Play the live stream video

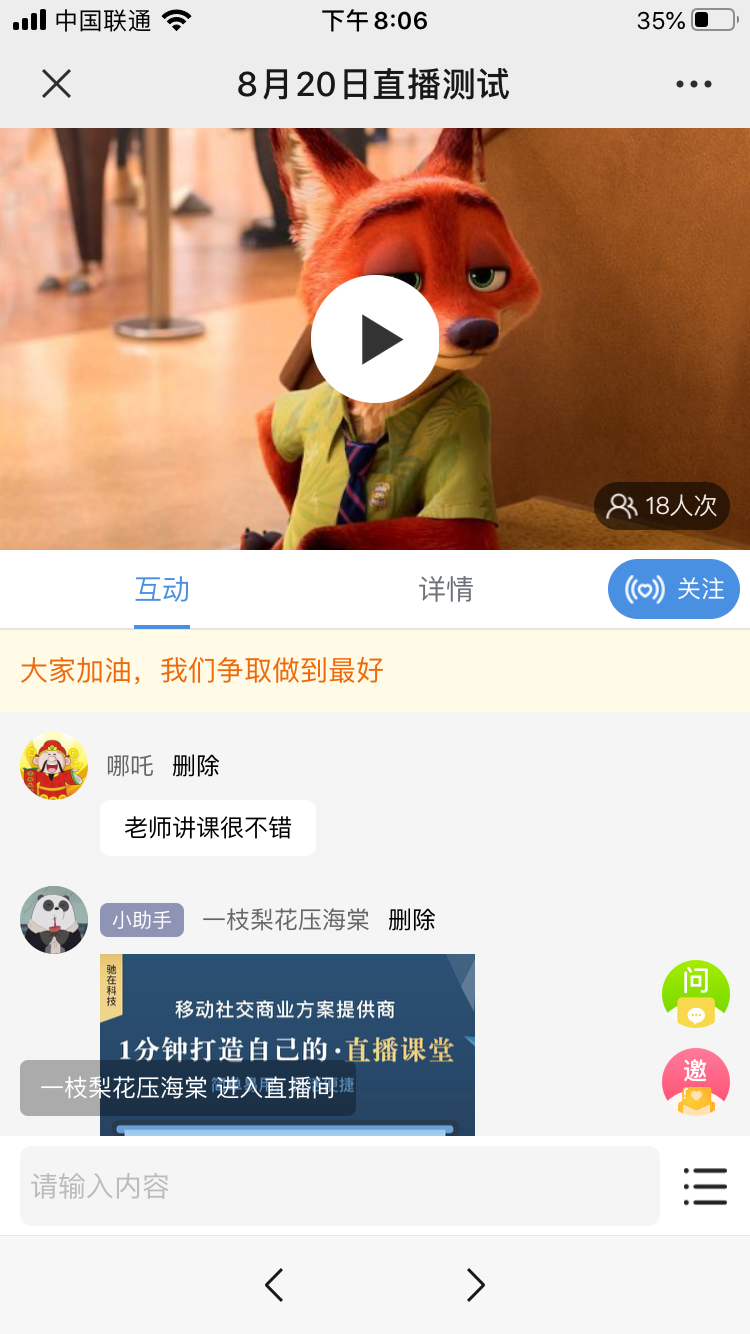click(375, 339)
